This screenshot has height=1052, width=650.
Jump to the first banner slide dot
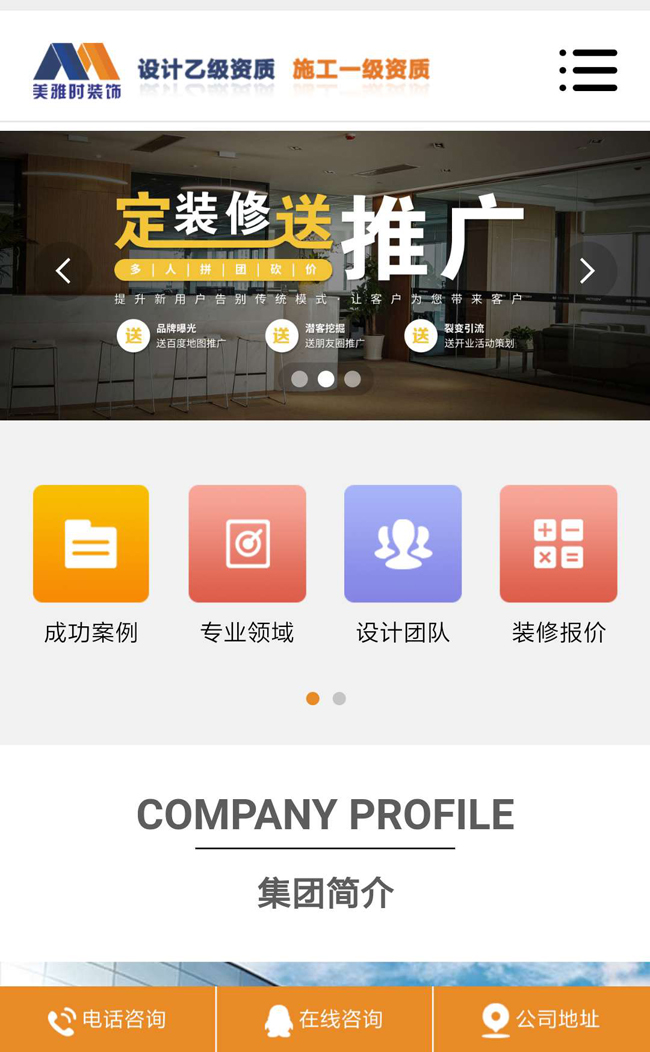[x=299, y=379]
